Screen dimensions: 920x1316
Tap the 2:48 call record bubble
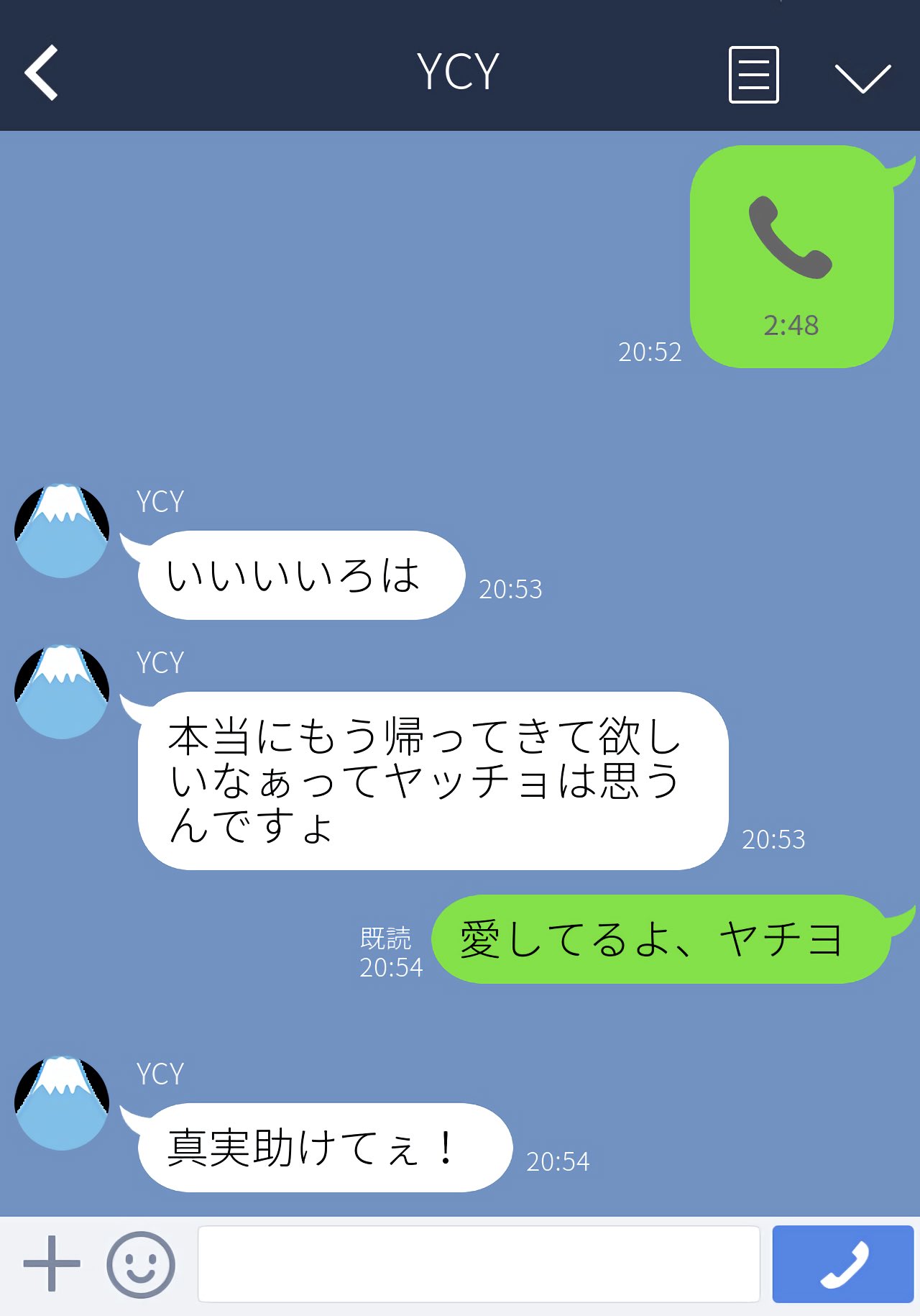[x=791, y=257]
